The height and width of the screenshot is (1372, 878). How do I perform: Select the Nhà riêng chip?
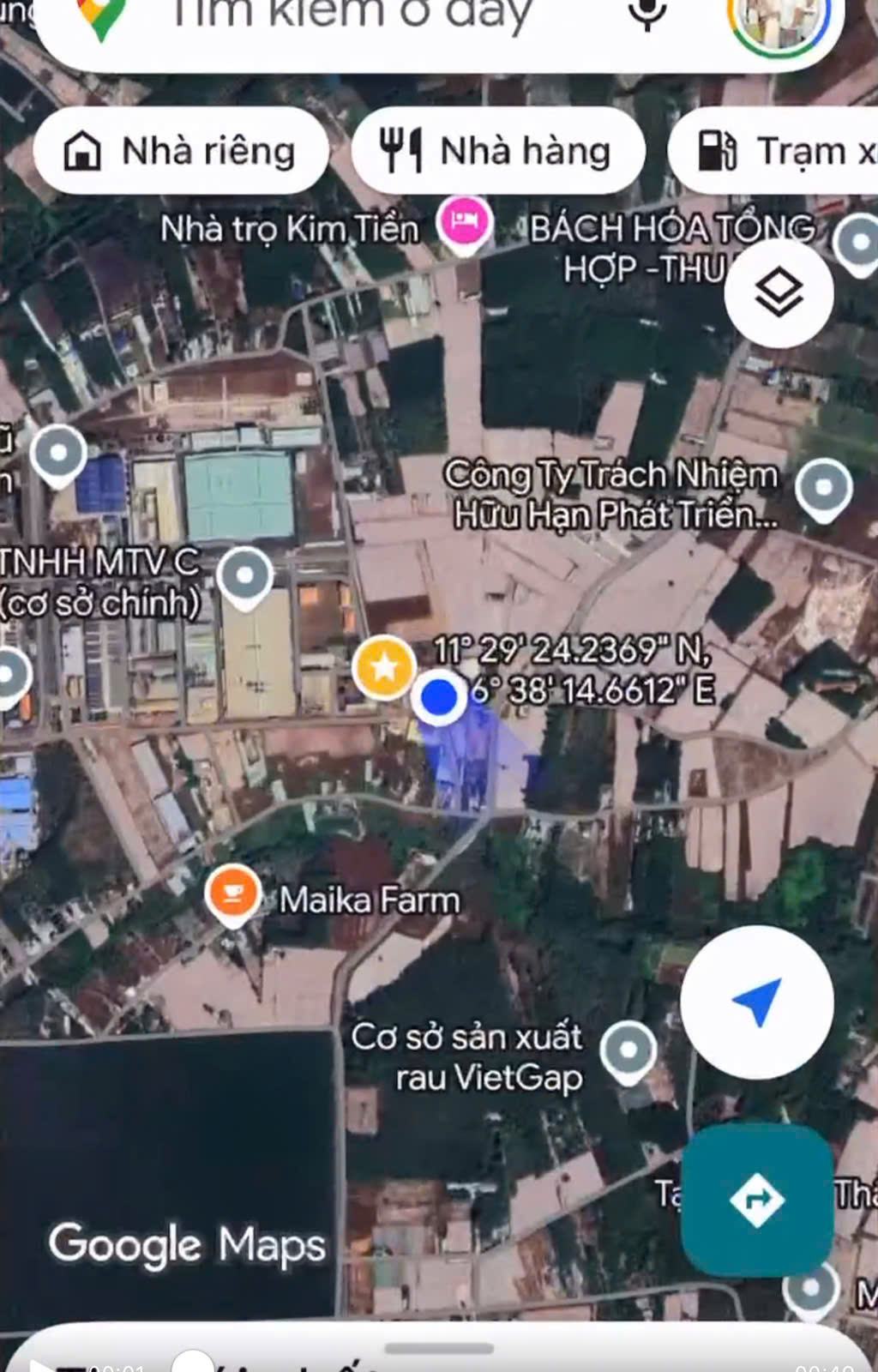click(181, 151)
